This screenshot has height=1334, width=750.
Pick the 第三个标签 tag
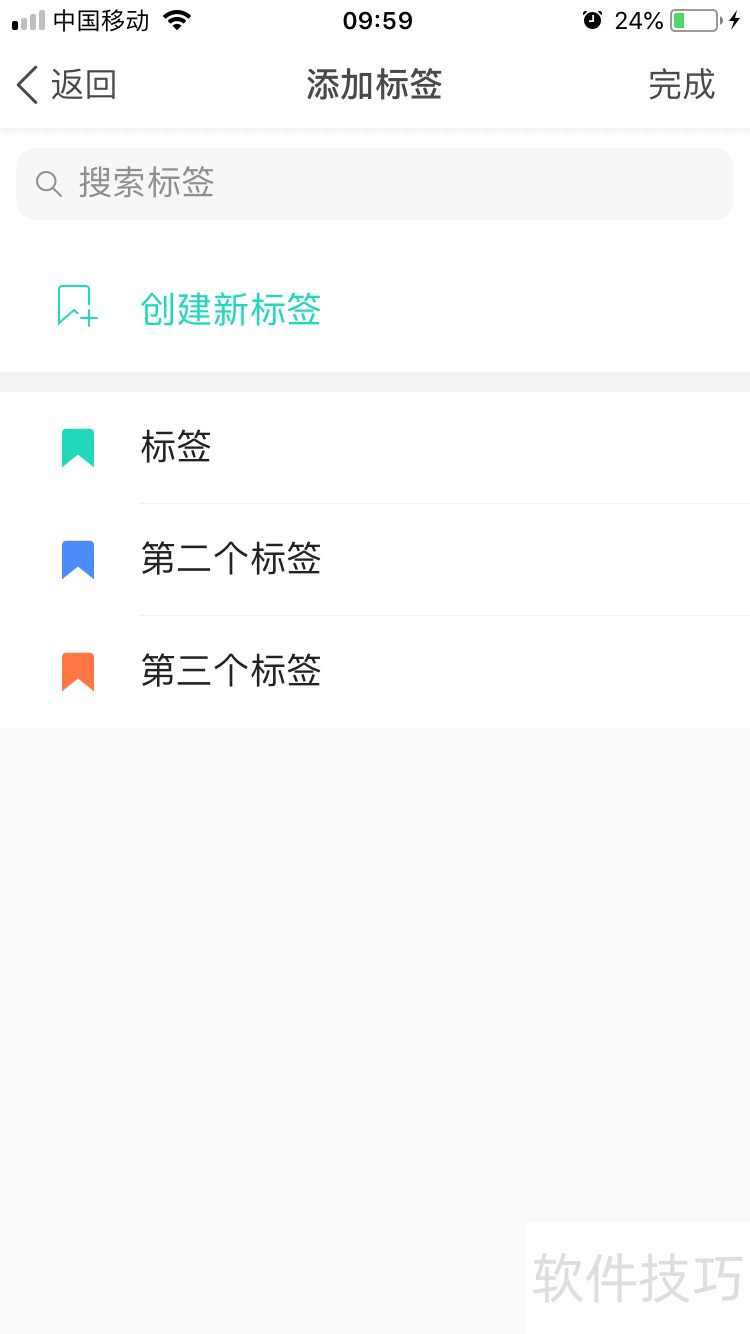point(230,672)
